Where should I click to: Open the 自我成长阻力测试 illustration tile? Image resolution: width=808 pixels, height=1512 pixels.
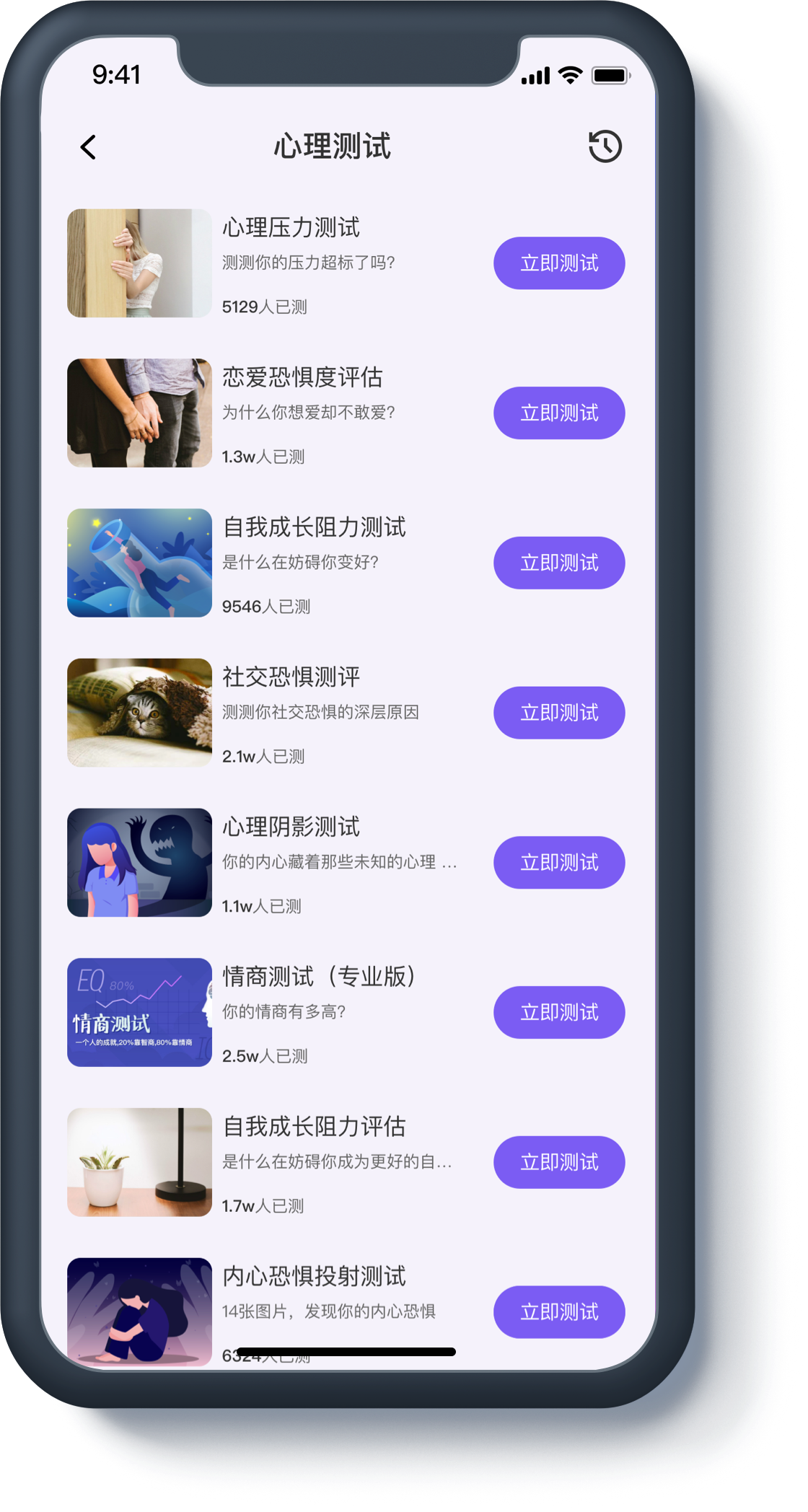click(139, 563)
